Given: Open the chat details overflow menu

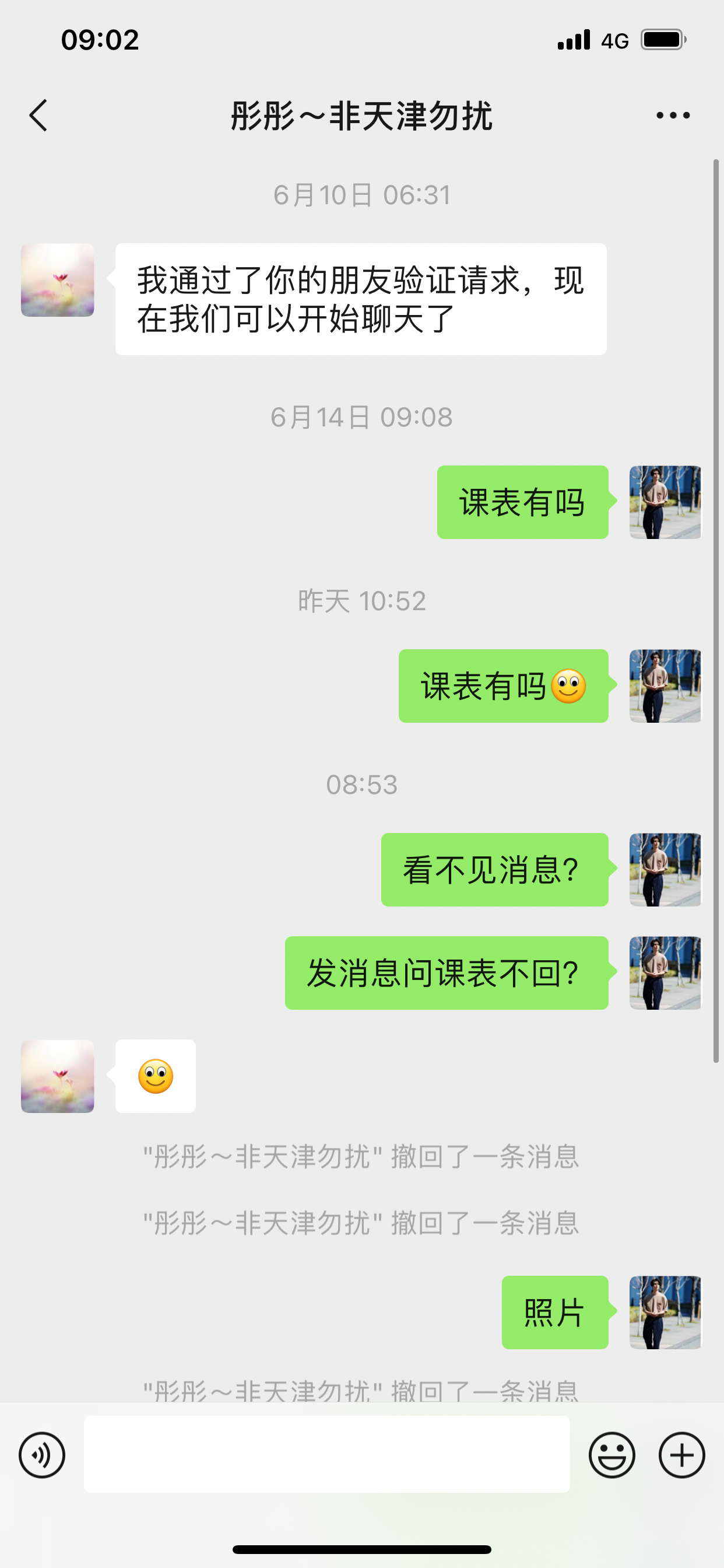Looking at the screenshot, I should click(673, 116).
